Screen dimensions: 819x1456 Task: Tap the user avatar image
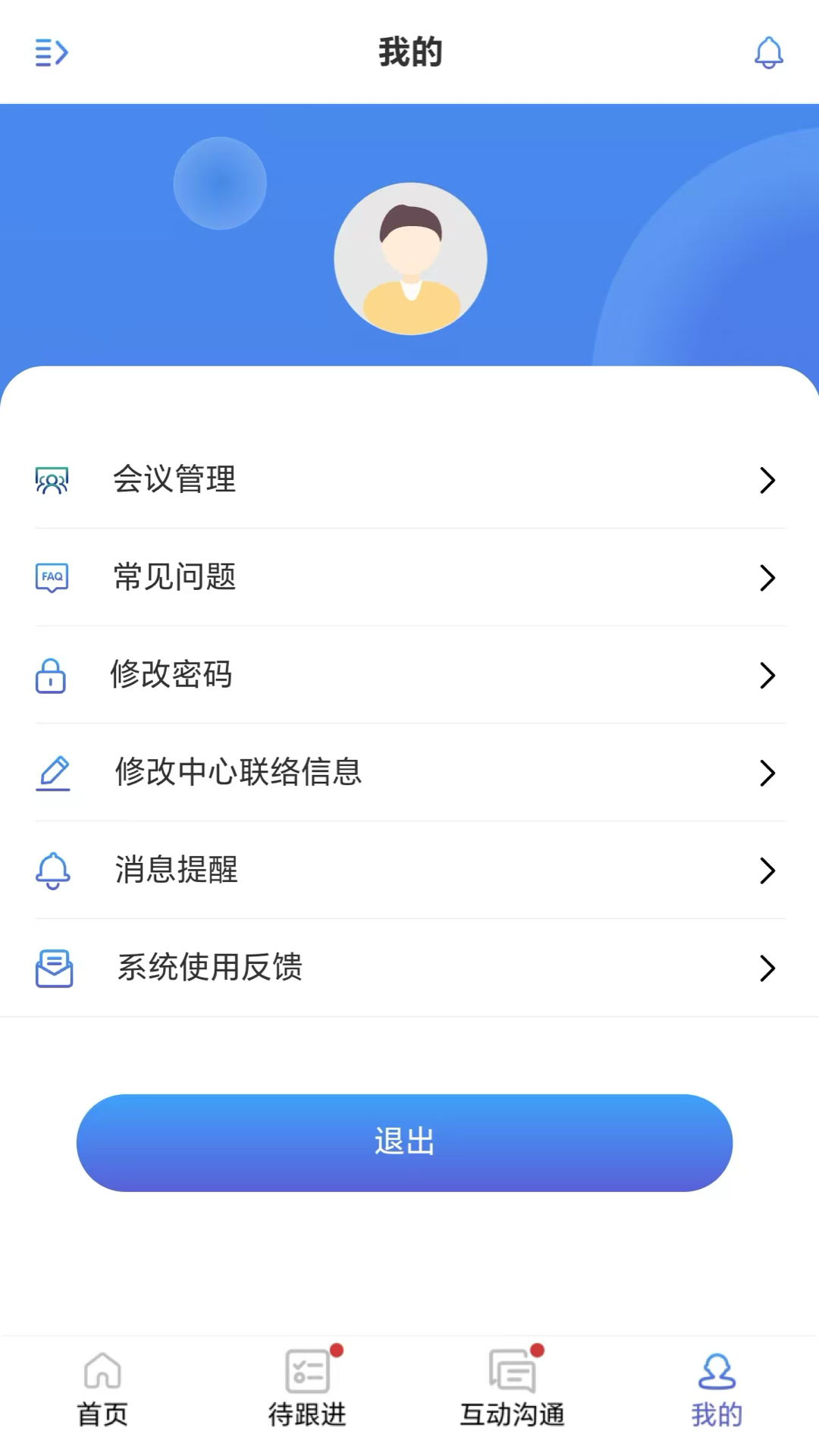click(409, 259)
